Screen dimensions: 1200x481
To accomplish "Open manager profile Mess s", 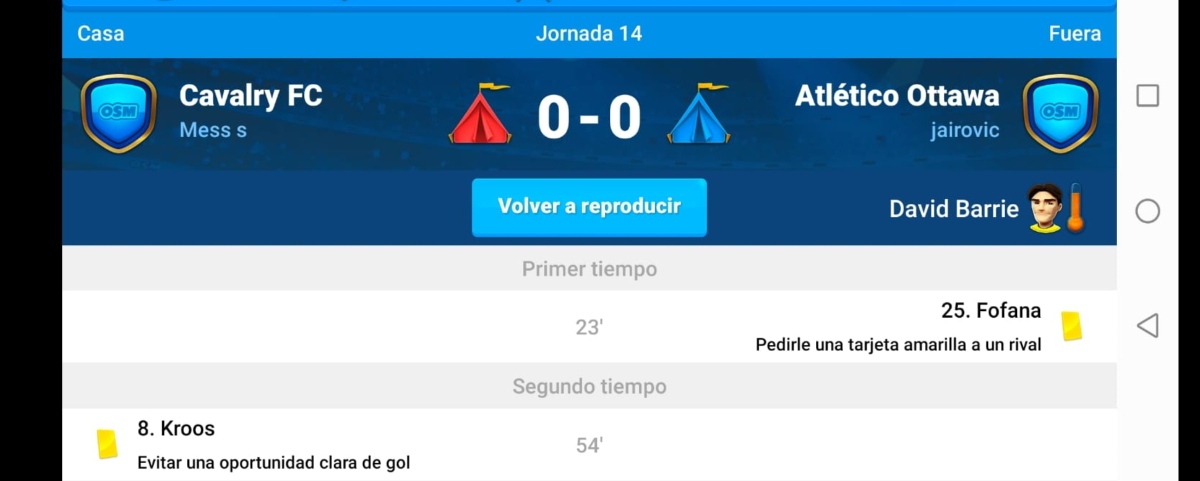I will (x=213, y=130).
